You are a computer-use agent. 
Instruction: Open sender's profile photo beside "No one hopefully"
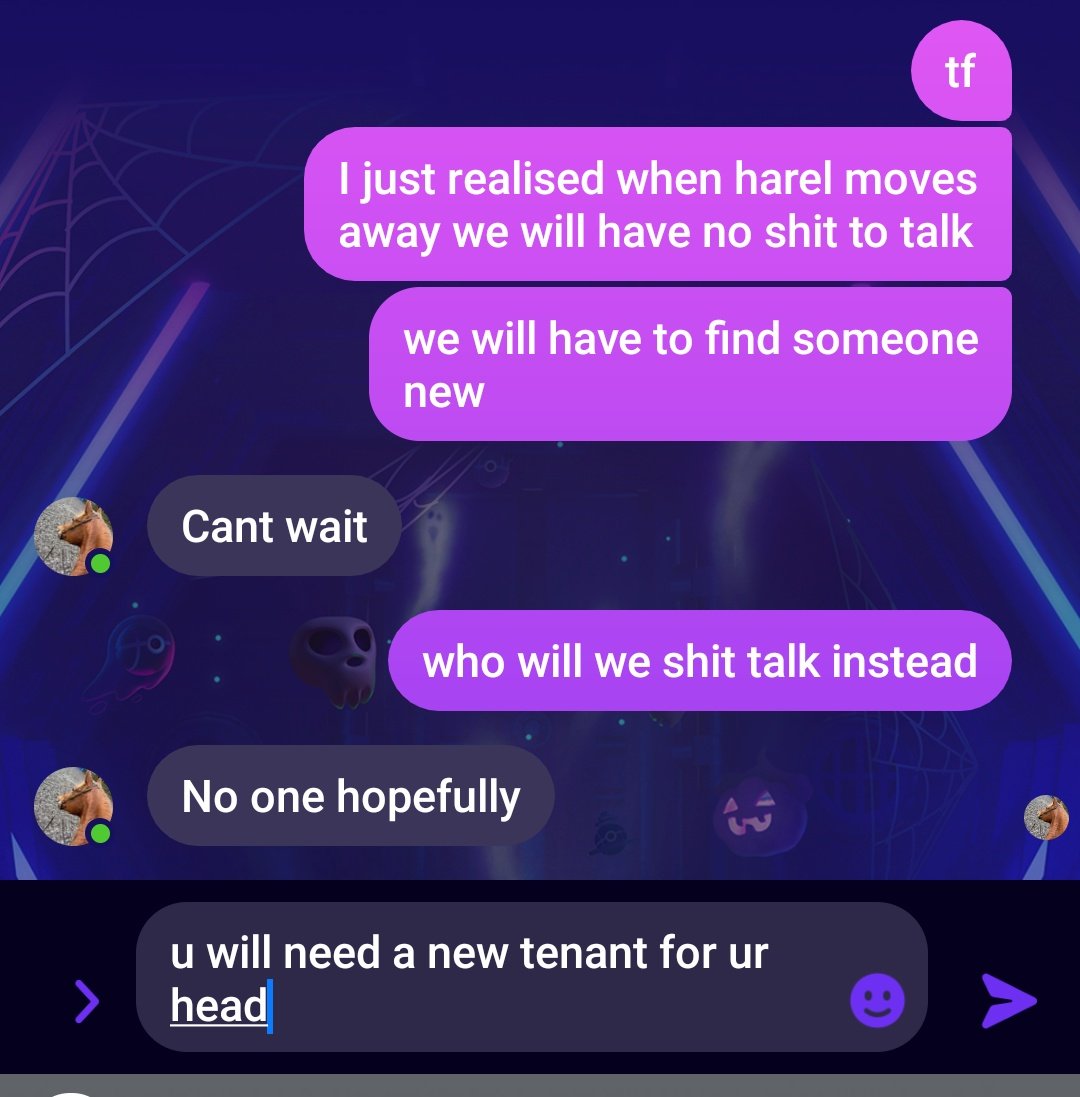click(73, 806)
